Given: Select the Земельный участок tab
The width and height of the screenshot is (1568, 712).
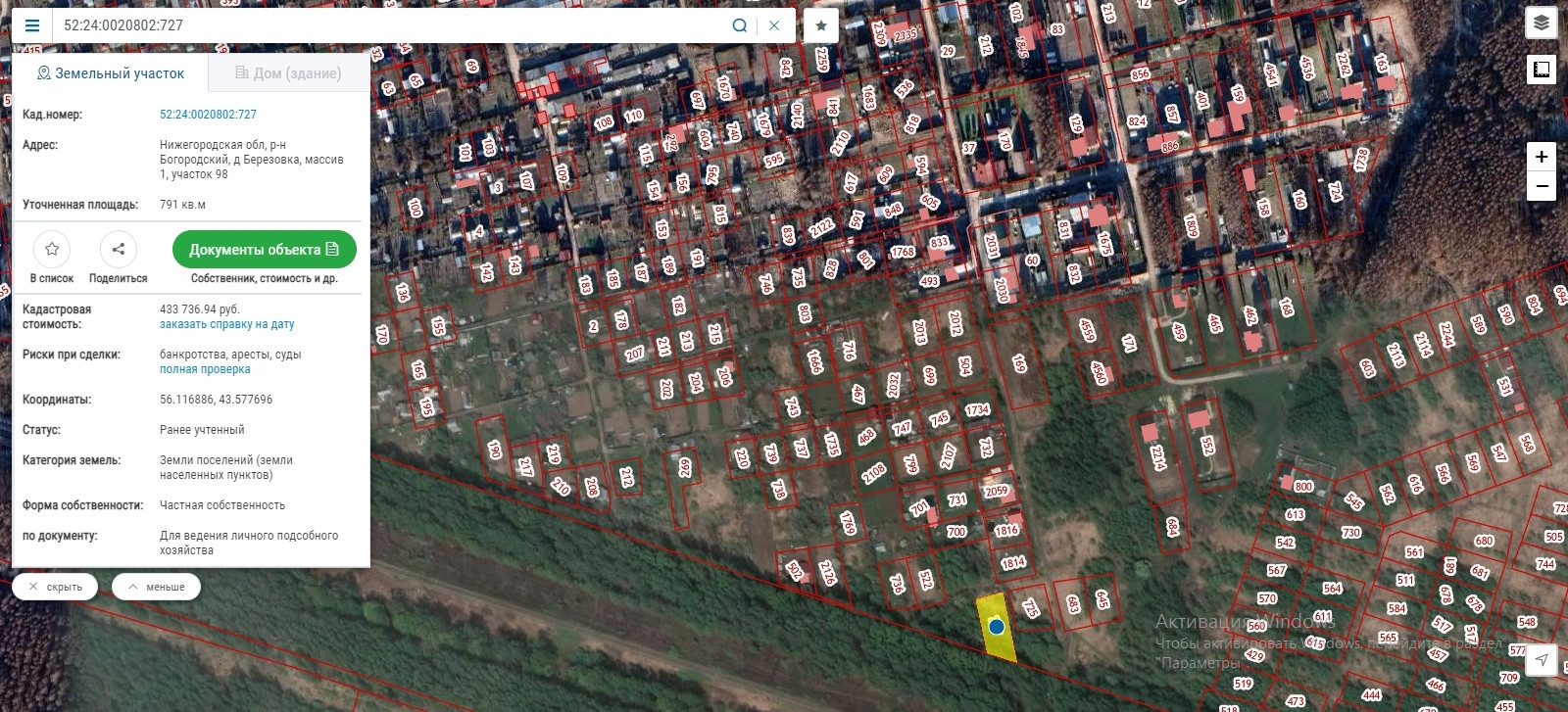Looking at the screenshot, I should 110,73.
